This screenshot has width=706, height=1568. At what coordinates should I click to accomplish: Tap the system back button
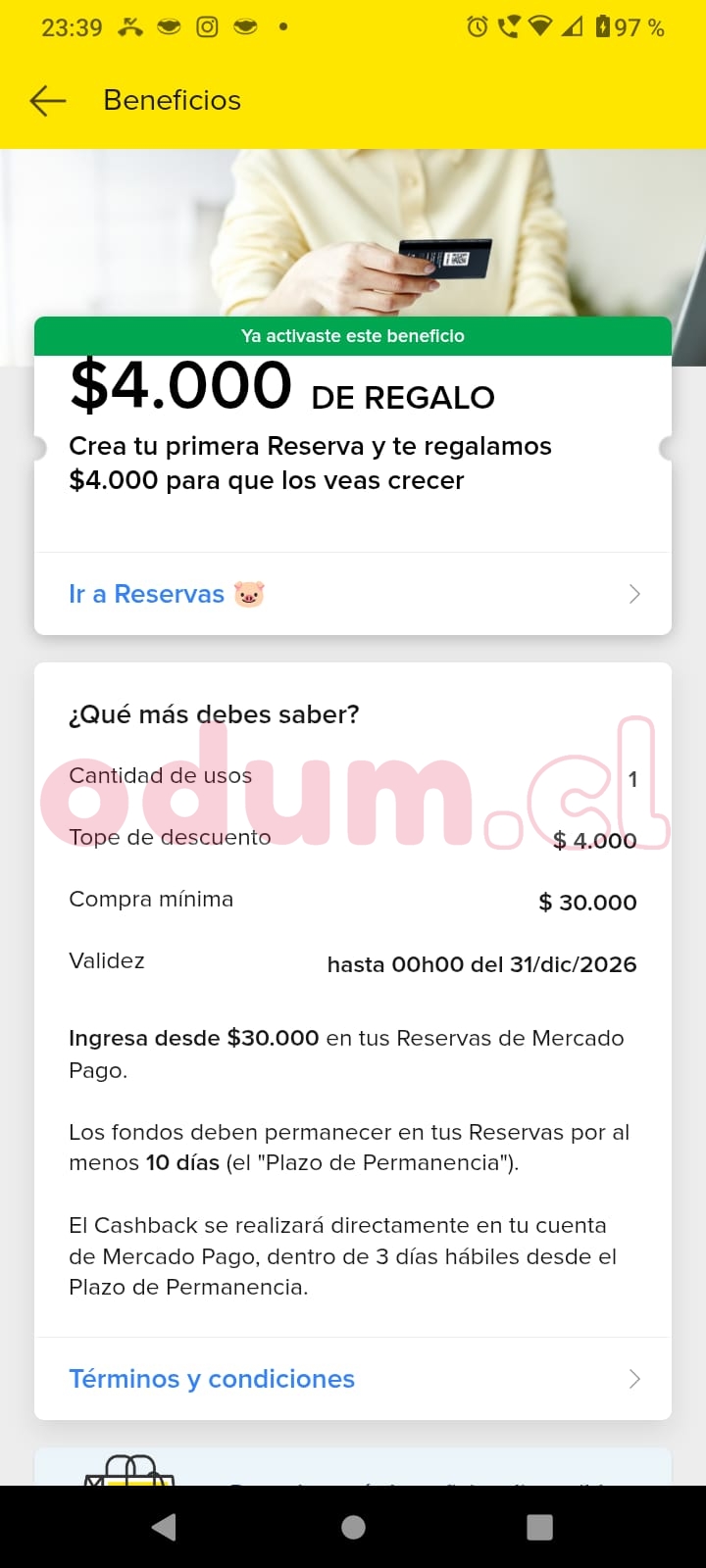[x=164, y=1527]
